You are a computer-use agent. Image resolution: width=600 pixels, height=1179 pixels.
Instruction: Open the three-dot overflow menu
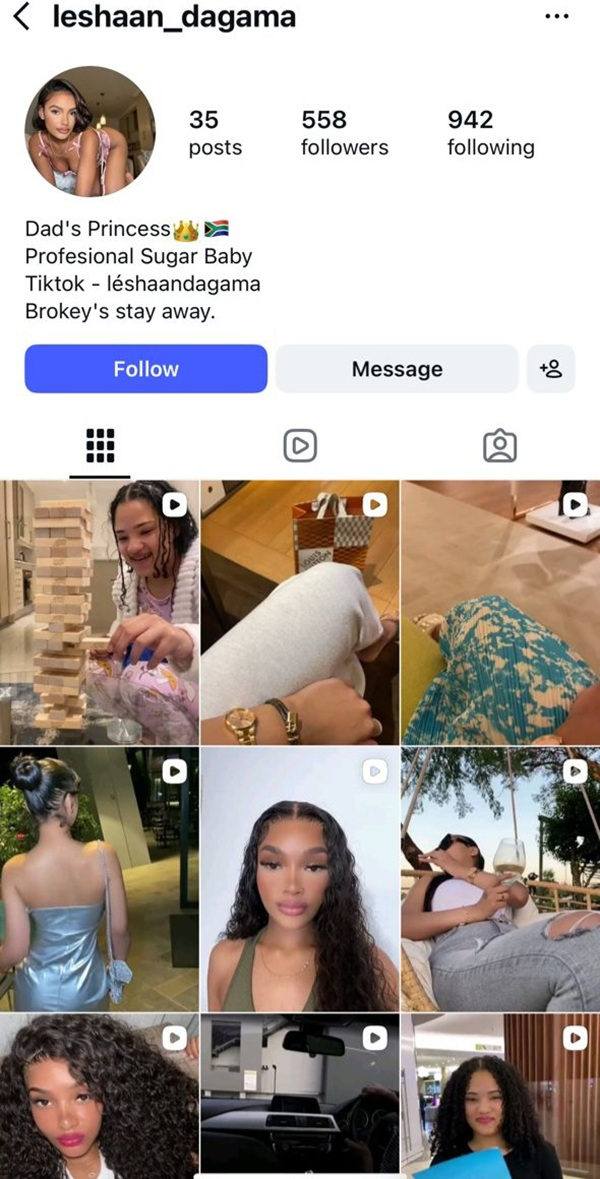(556, 17)
